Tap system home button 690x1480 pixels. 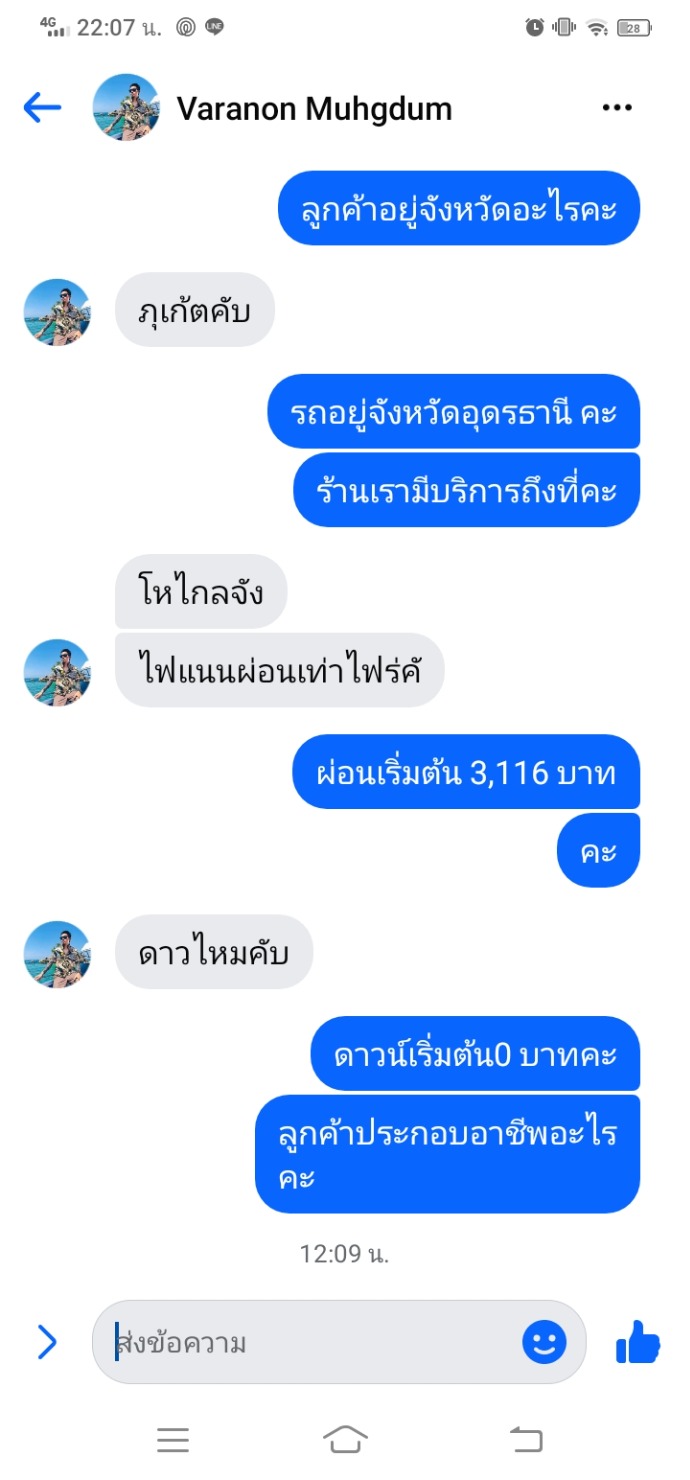point(345,1440)
